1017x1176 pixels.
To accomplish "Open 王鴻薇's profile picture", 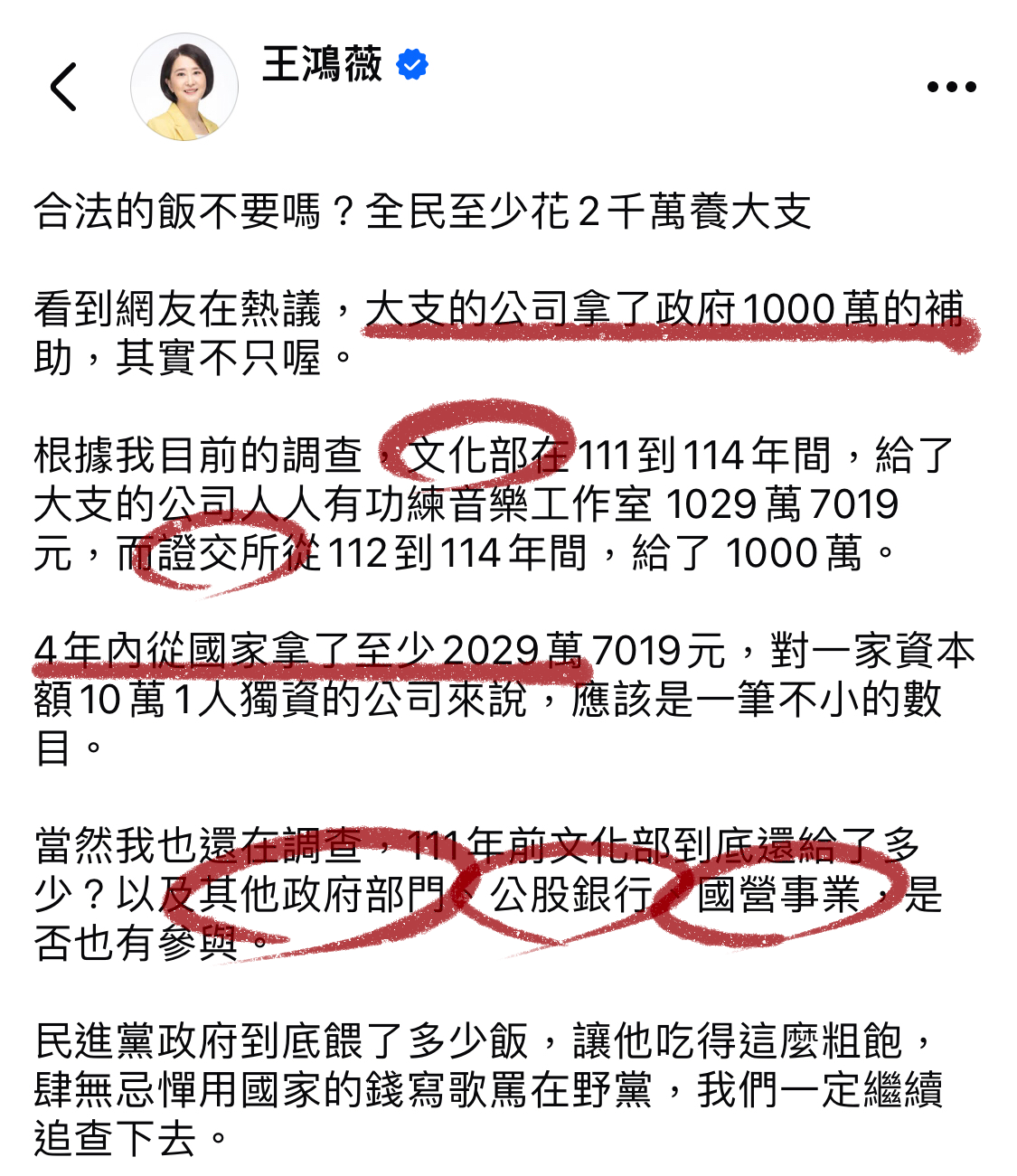I will coord(184,88).
